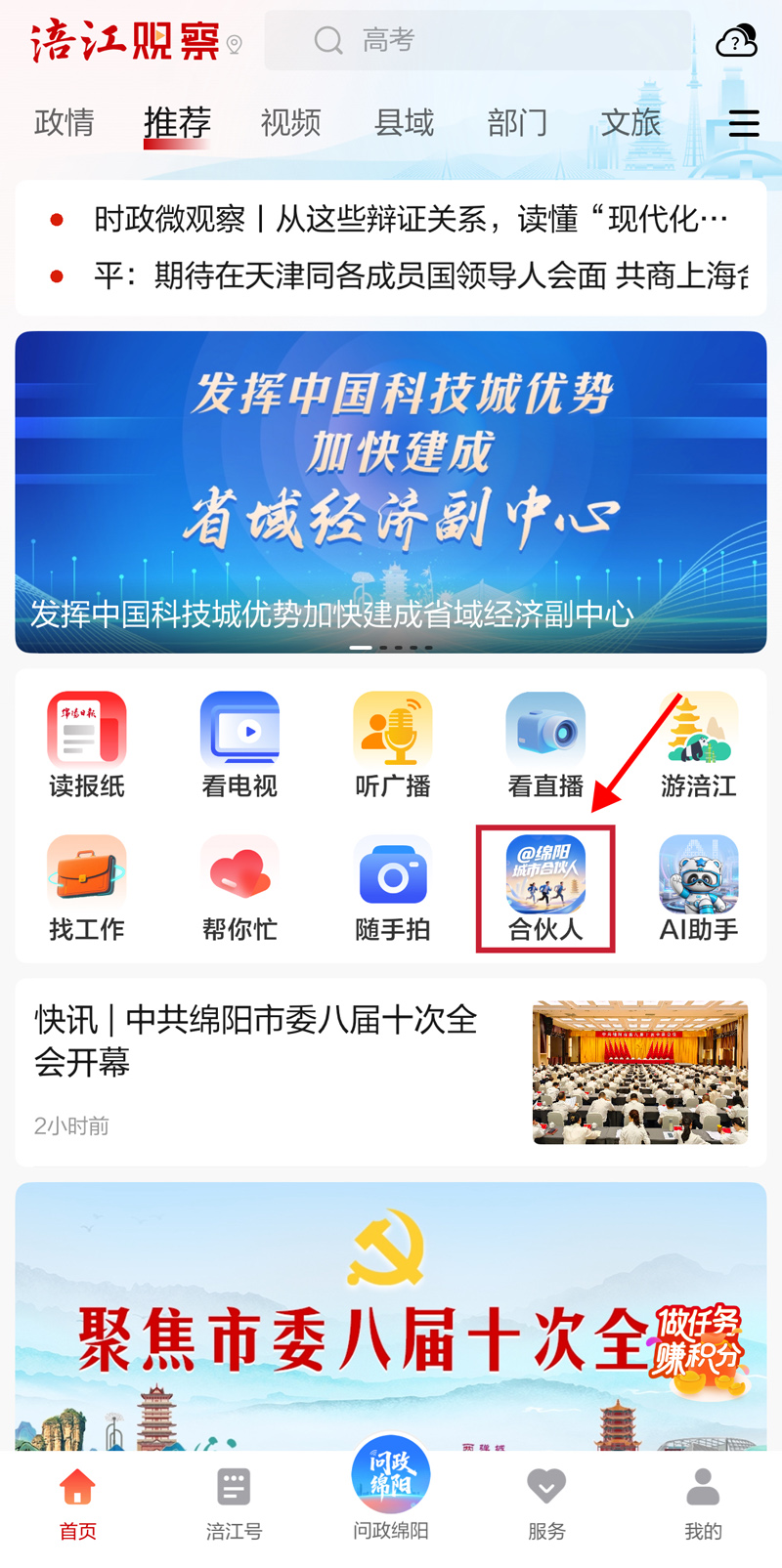The width and height of the screenshot is (782, 1568).
Task: Switch to the 政情 tab
Action: tap(65, 123)
